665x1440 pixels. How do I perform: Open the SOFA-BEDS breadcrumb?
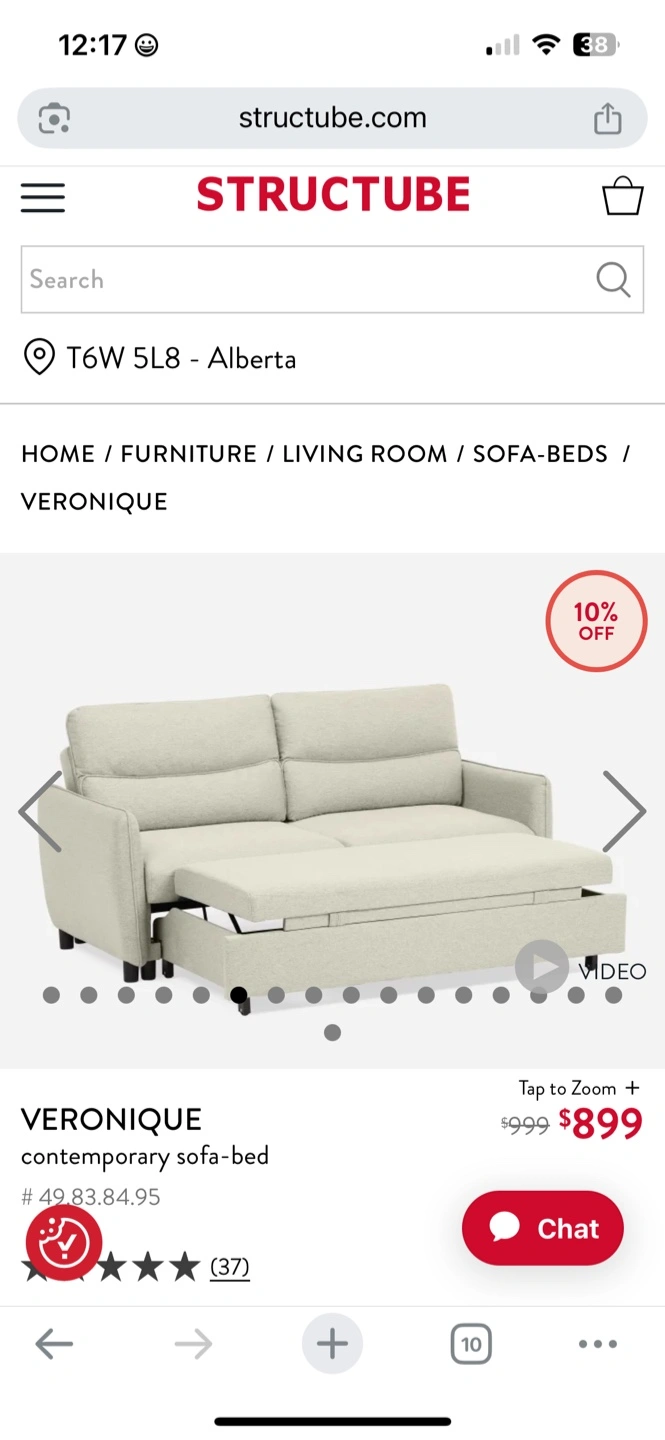pos(540,454)
